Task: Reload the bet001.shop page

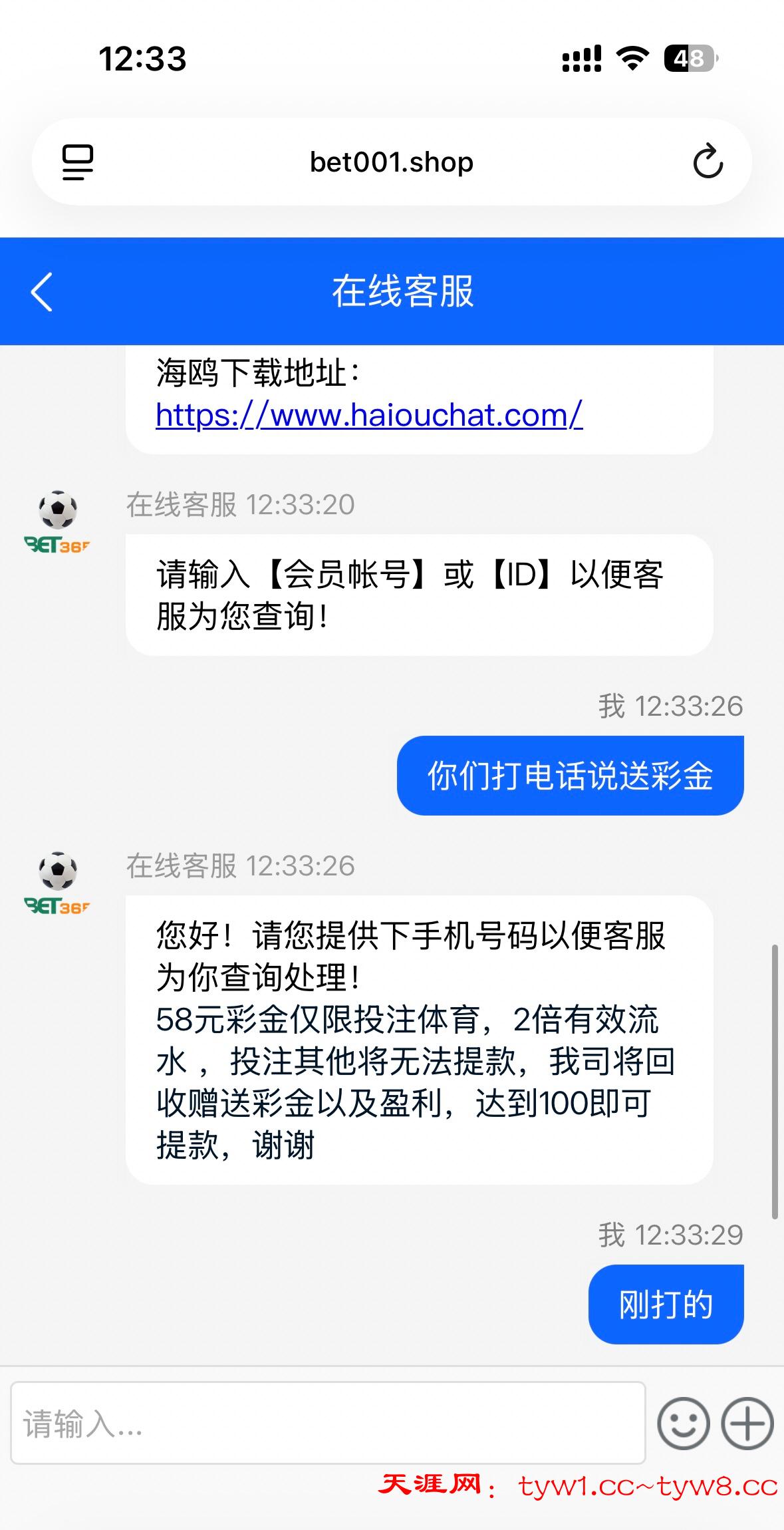Action: point(708,162)
